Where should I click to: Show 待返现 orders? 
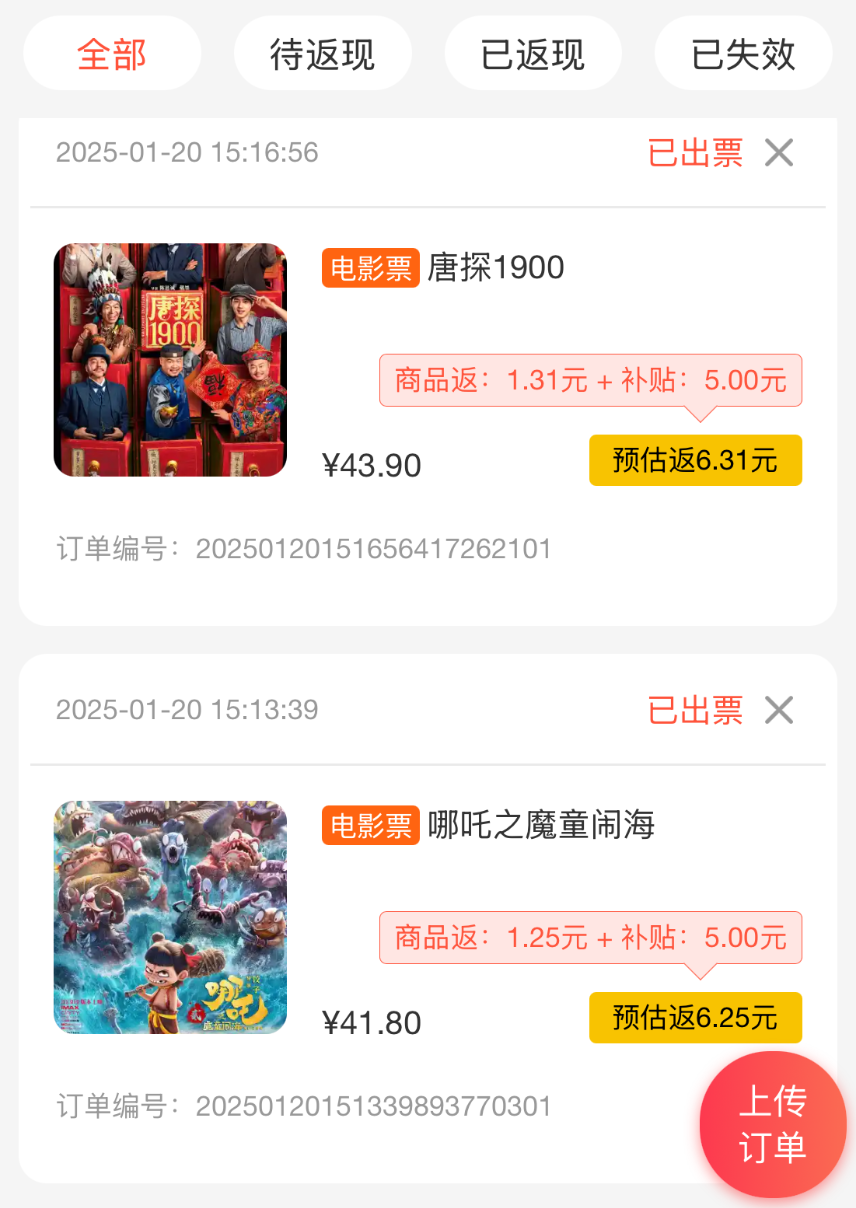point(322,53)
